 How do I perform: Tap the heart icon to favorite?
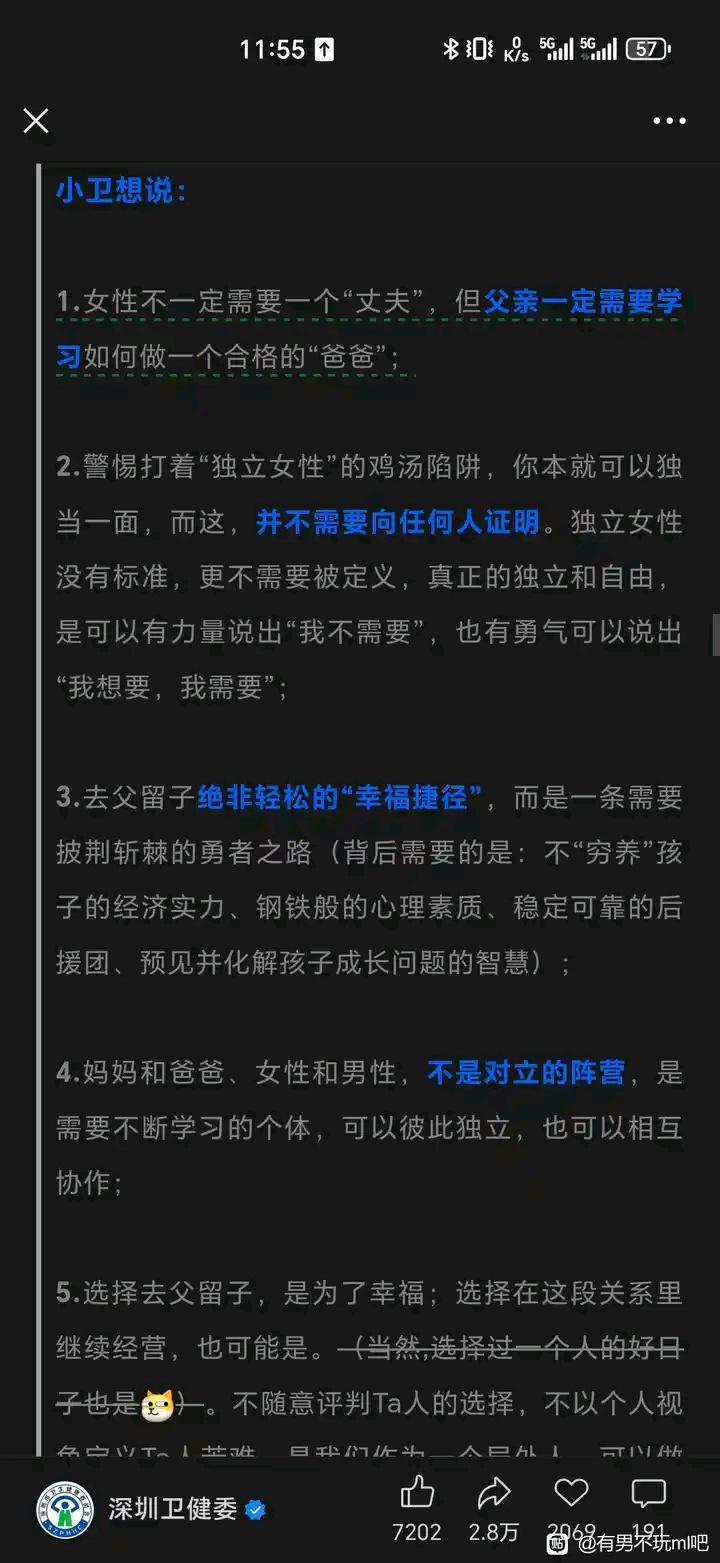click(571, 1494)
